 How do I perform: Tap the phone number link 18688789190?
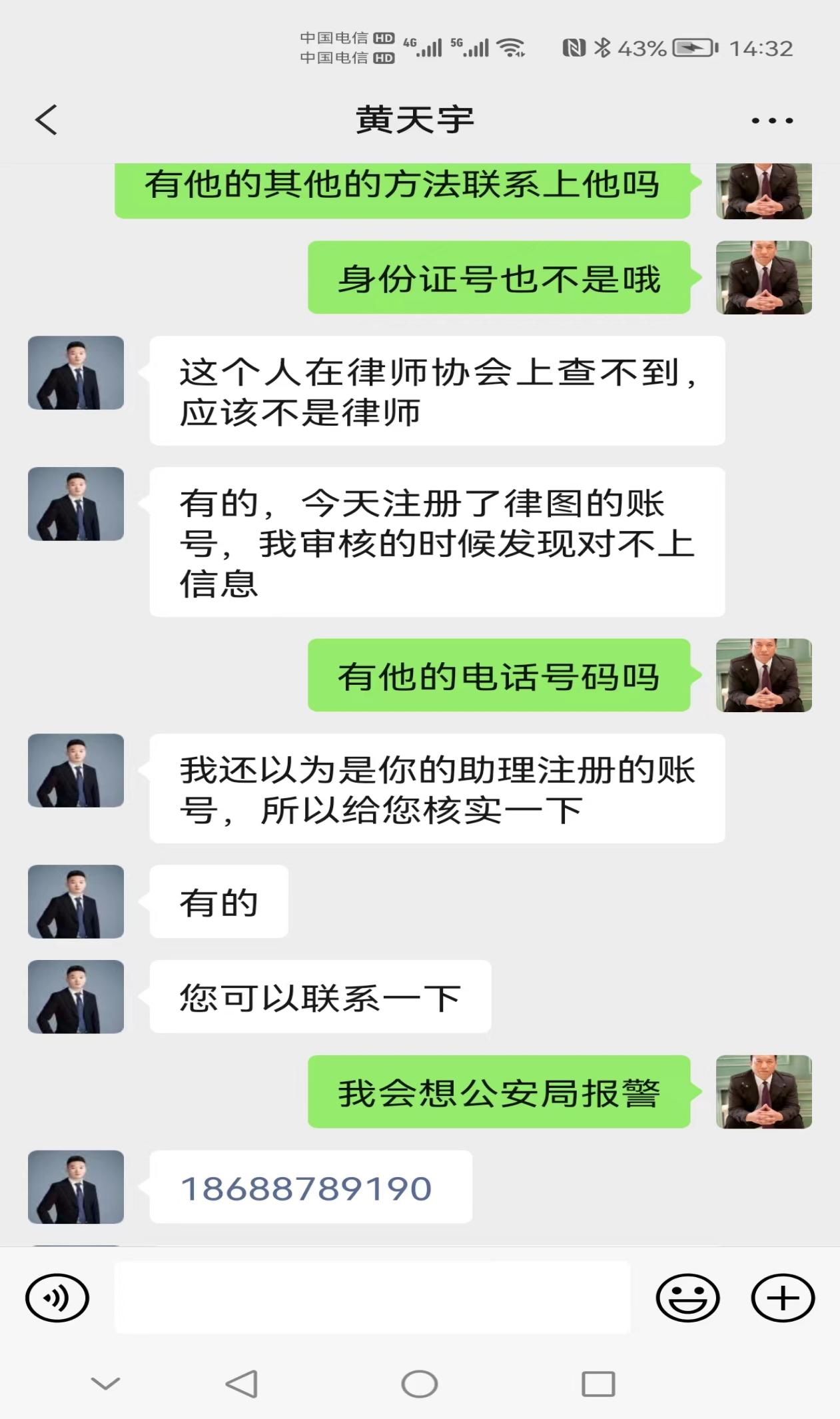pyautogui.click(x=306, y=1189)
